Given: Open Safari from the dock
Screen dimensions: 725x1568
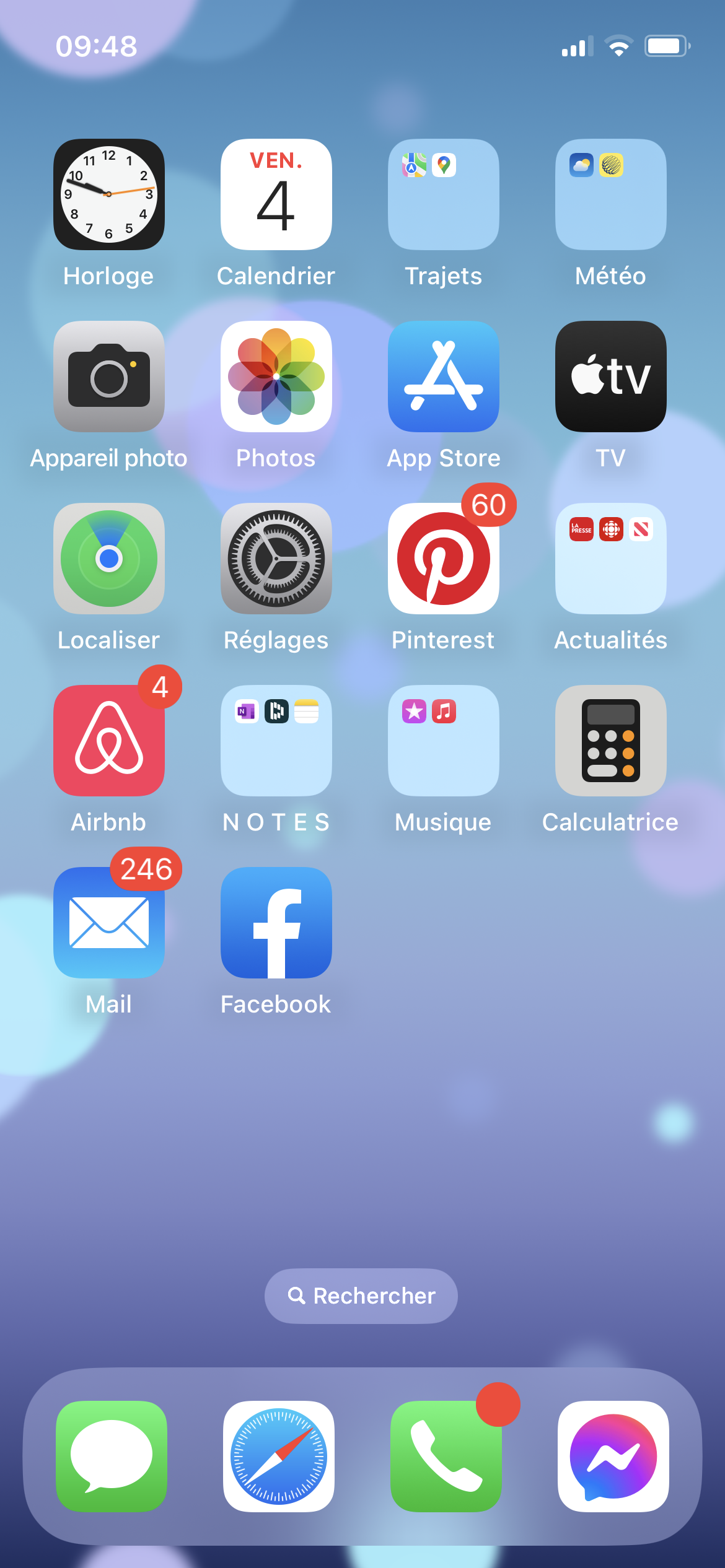Looking at the screenshot, I should point(279,1457).
